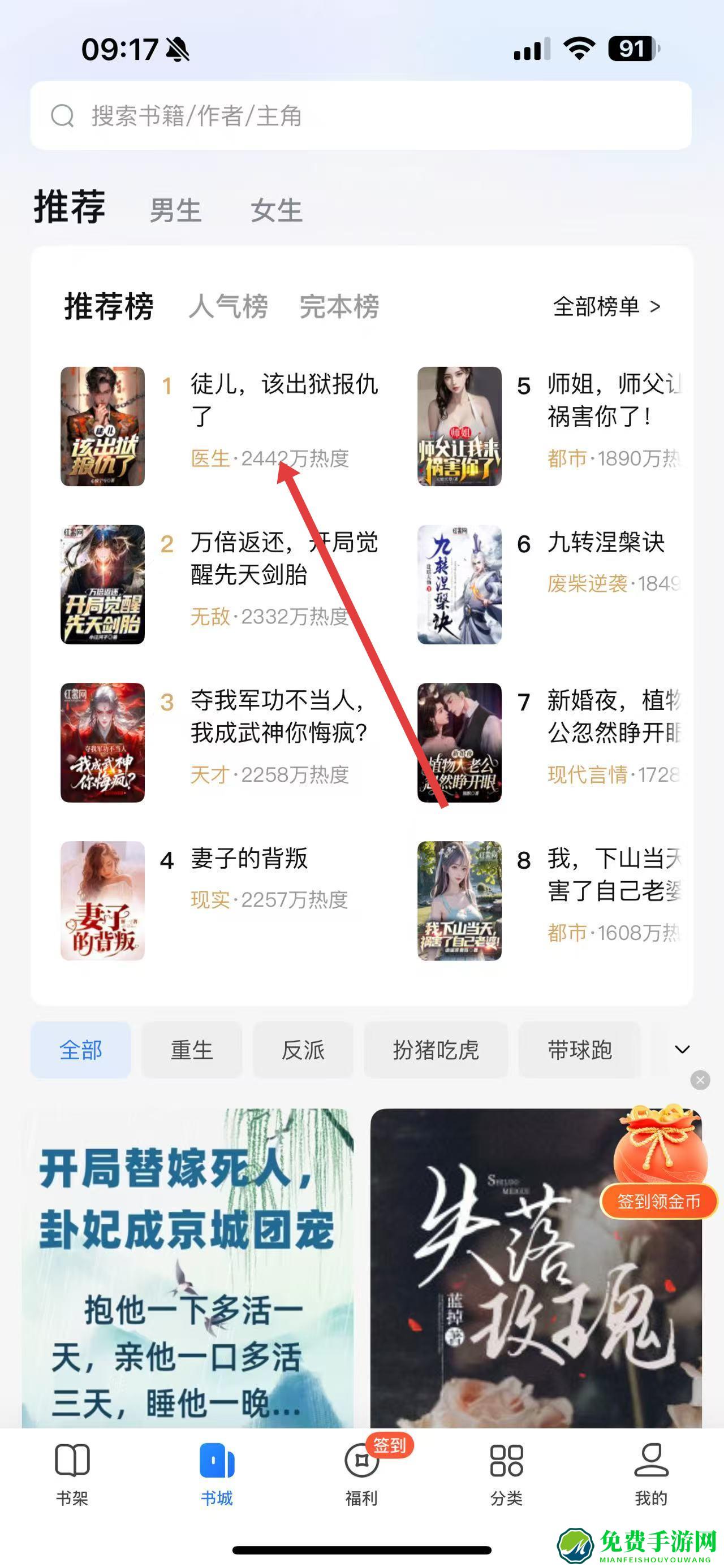
Task: Go to the 书架 bookshelf tab
Action: (x=72, y=1472)
